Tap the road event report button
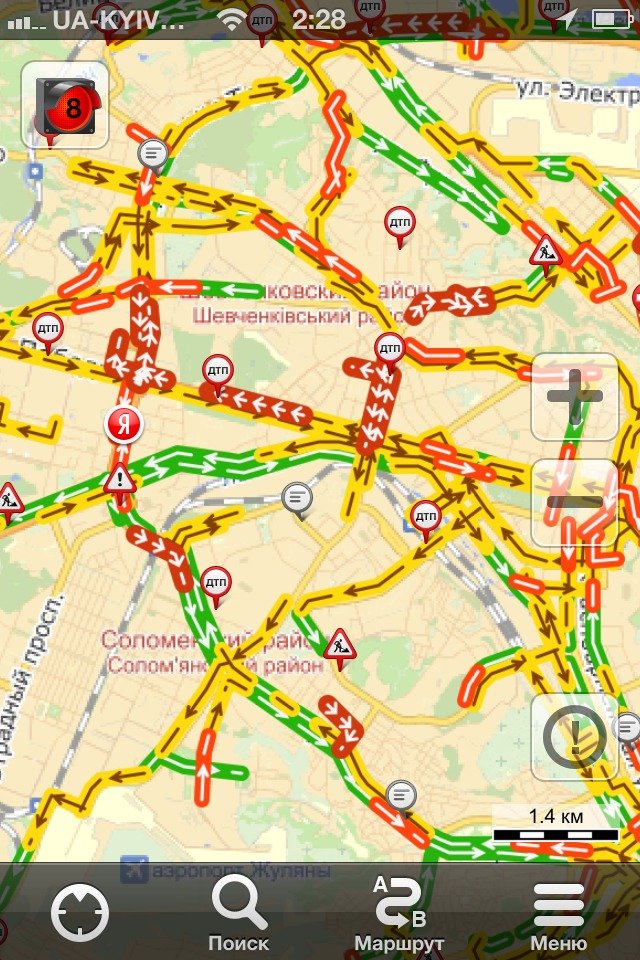The width and height of the screenshot is (640, 960). point(574,737)
